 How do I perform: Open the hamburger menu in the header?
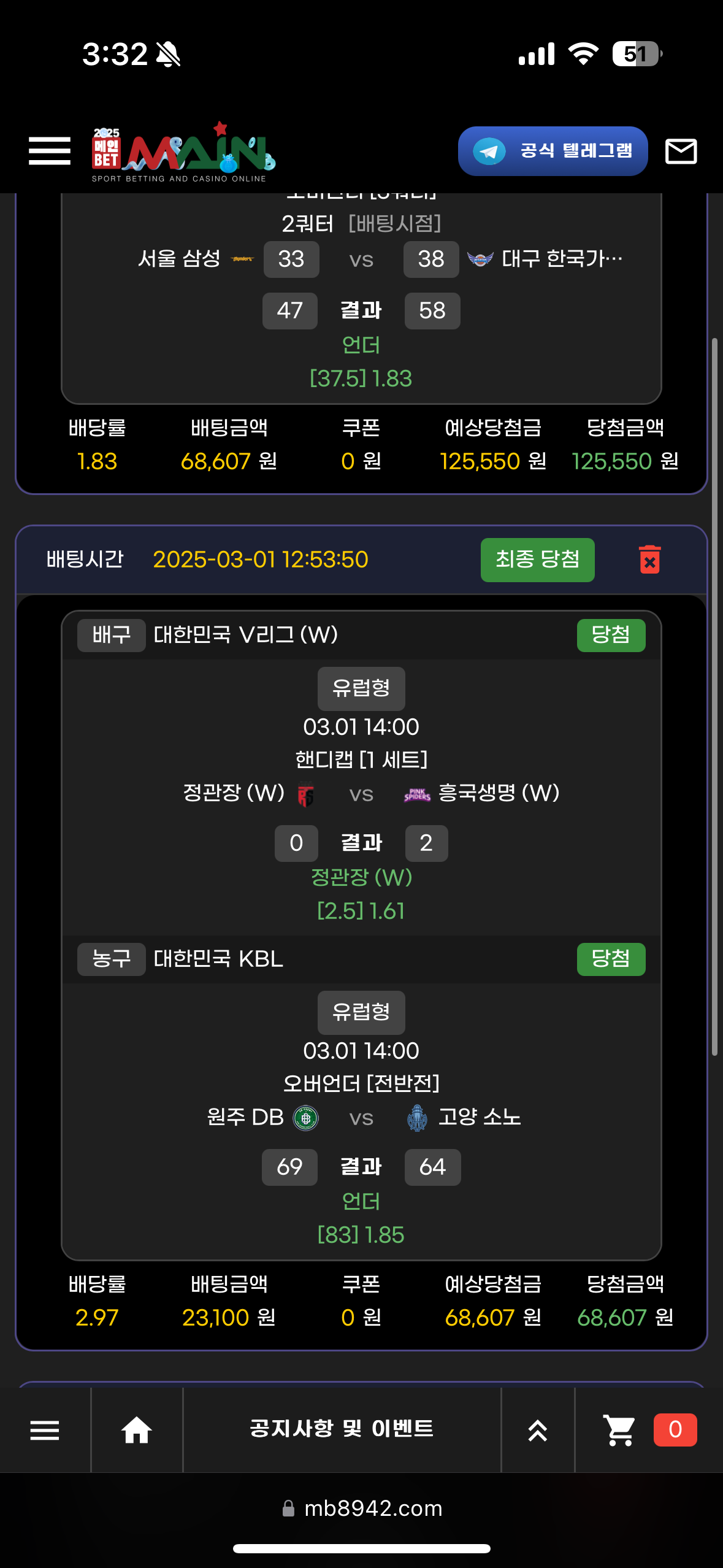[50, 151]
